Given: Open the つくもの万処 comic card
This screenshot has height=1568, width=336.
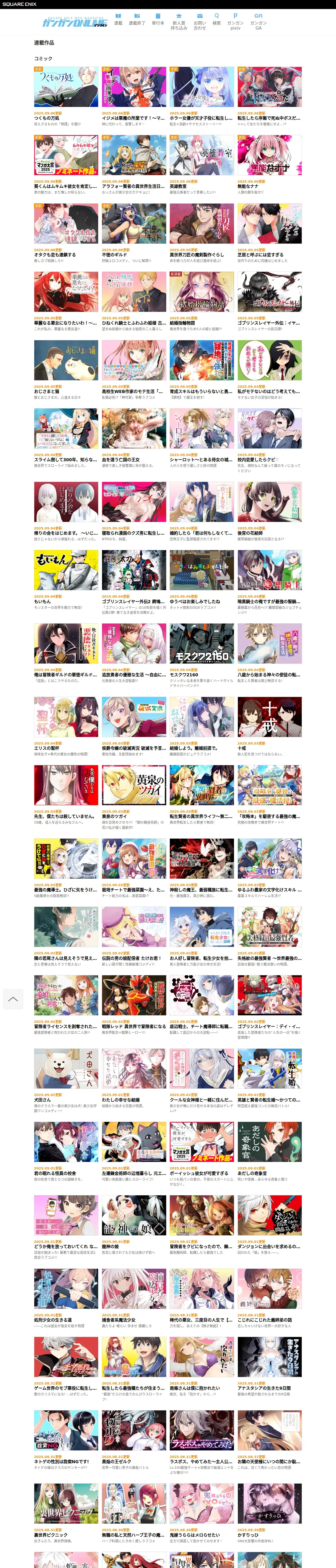Looking at the screenshot, I should click(66, 96).
